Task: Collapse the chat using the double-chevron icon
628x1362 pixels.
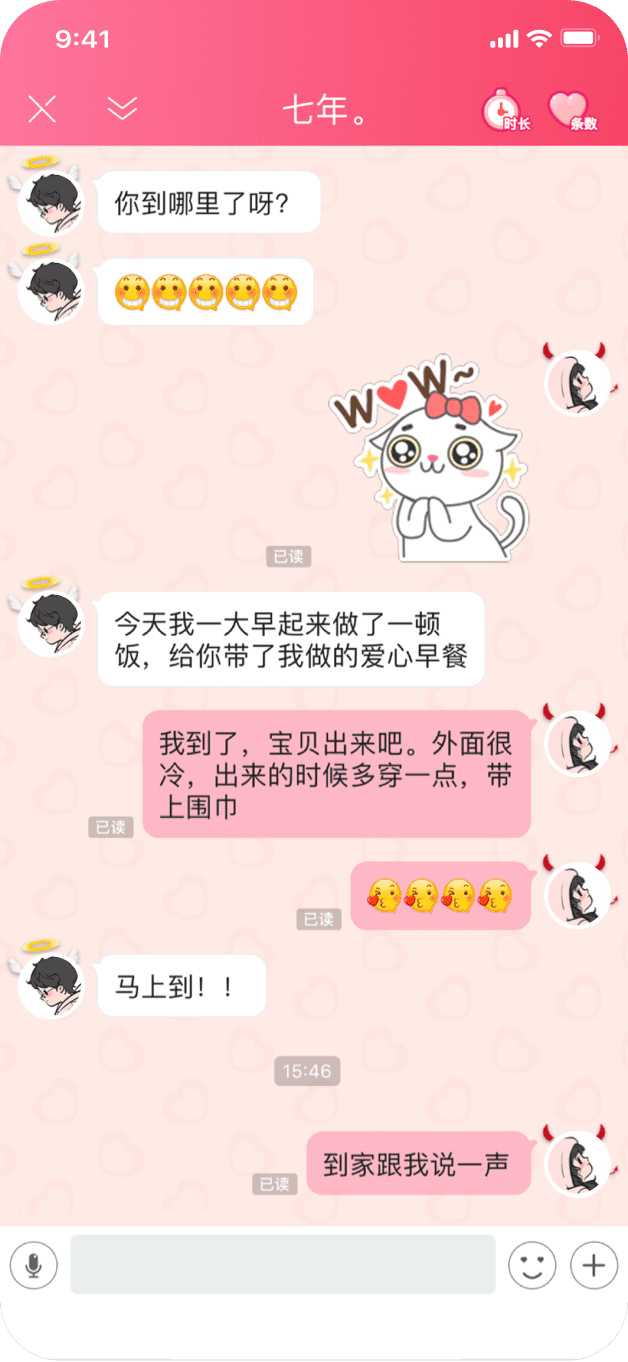Action: [122, 109]
